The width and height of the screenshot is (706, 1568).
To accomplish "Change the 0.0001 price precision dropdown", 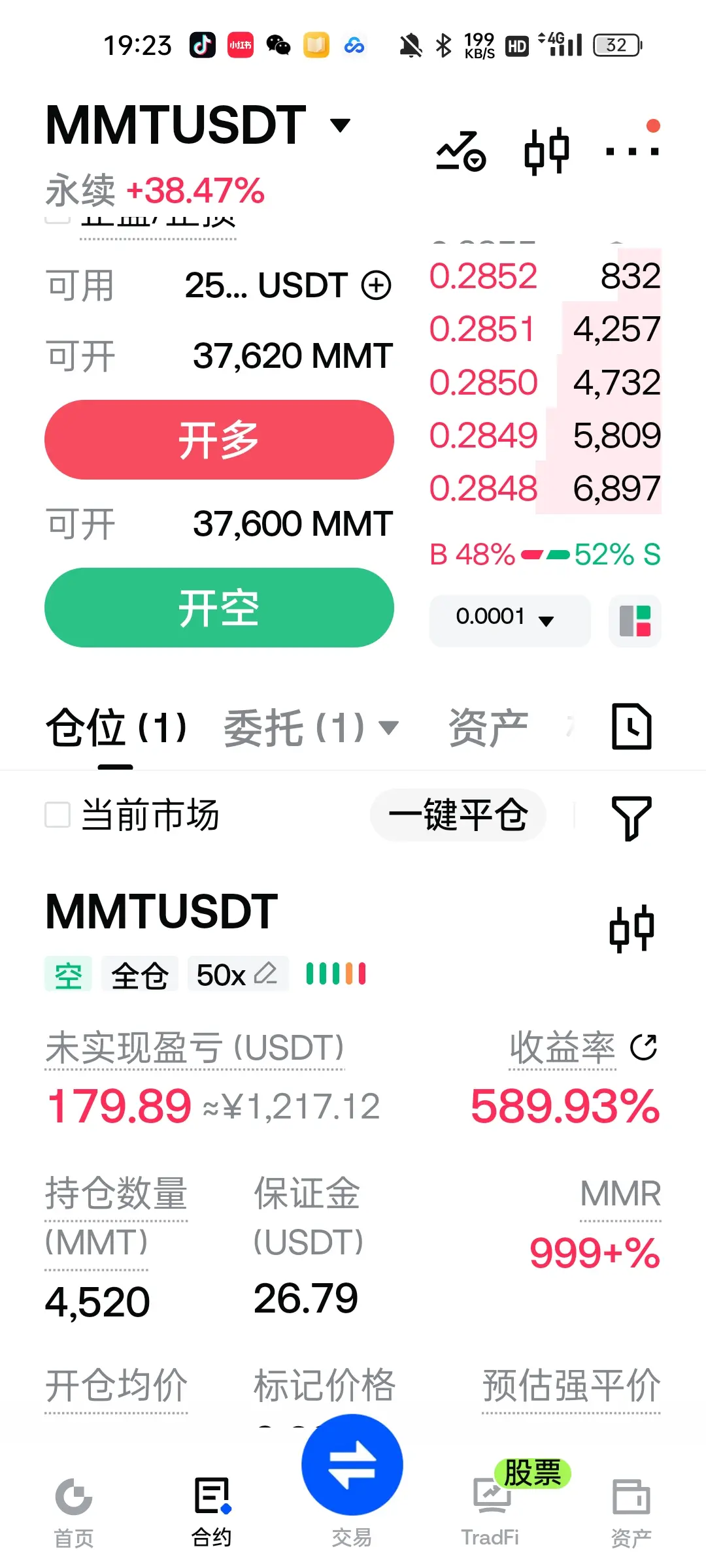I will pos(510,620).
